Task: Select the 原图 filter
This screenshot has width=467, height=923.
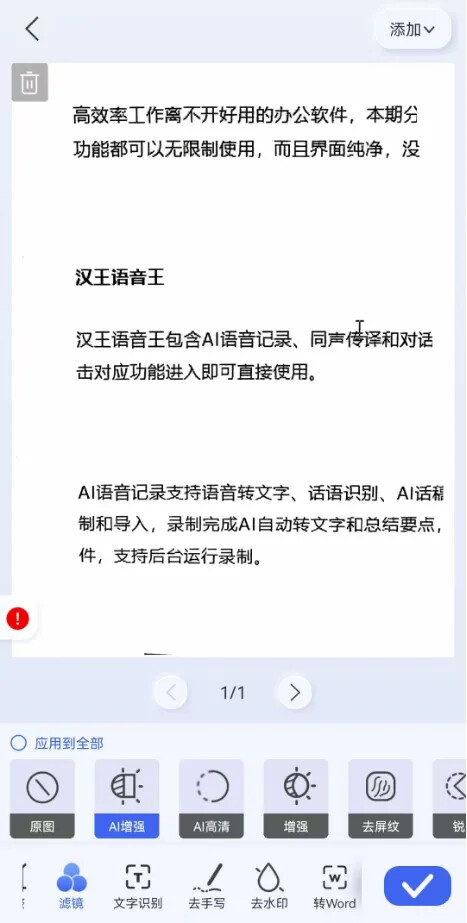Action: [42, 799]
